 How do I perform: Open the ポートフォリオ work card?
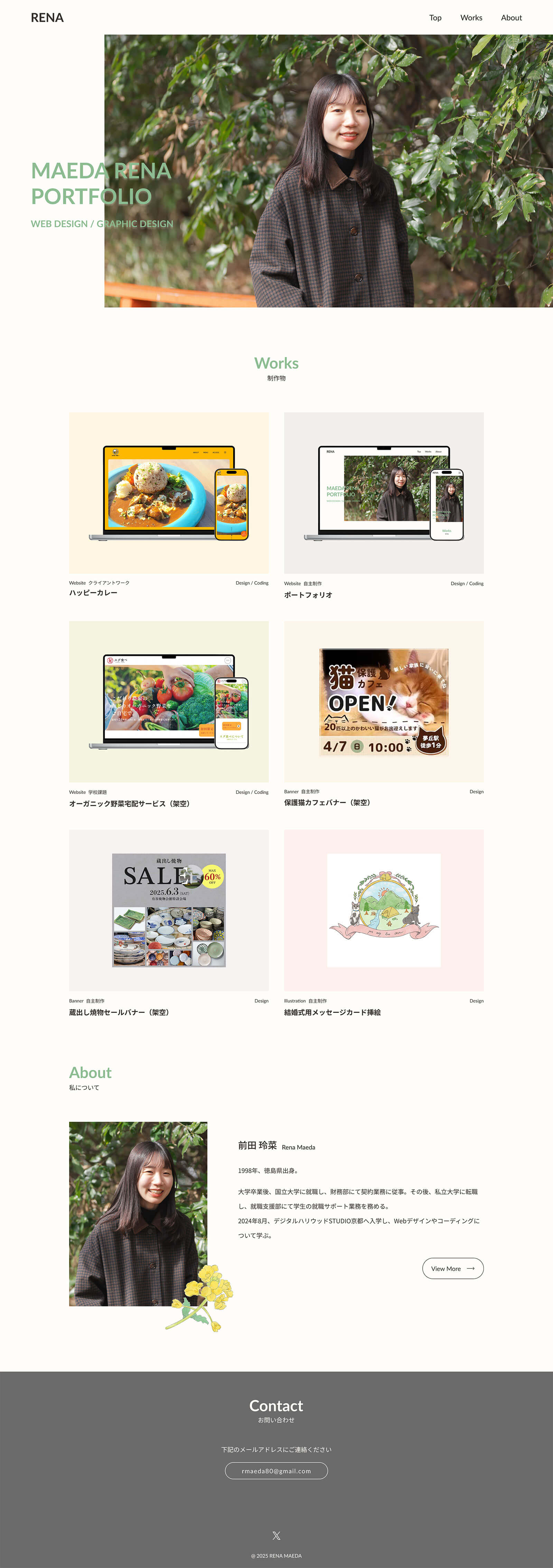pyautogui.click(x=384, y=493)
